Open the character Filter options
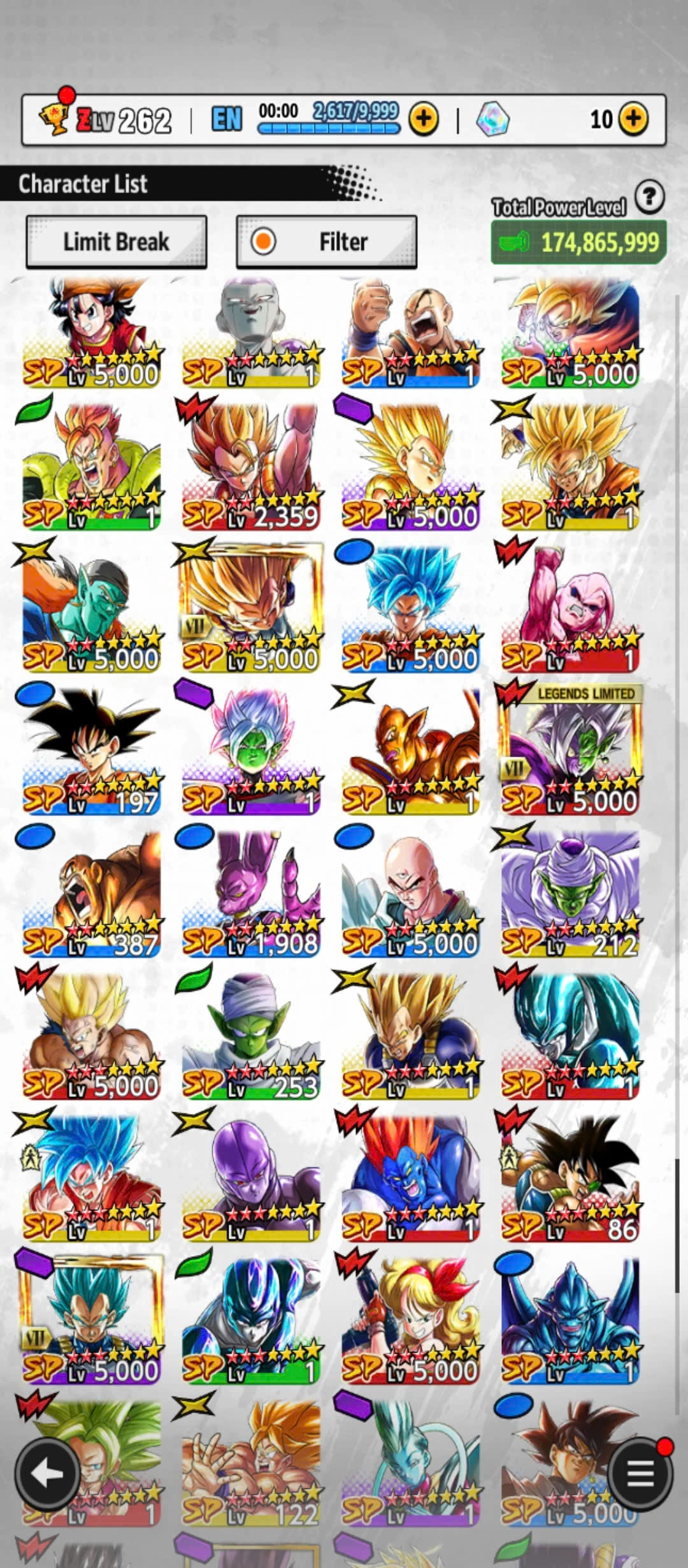 [326, 242]
